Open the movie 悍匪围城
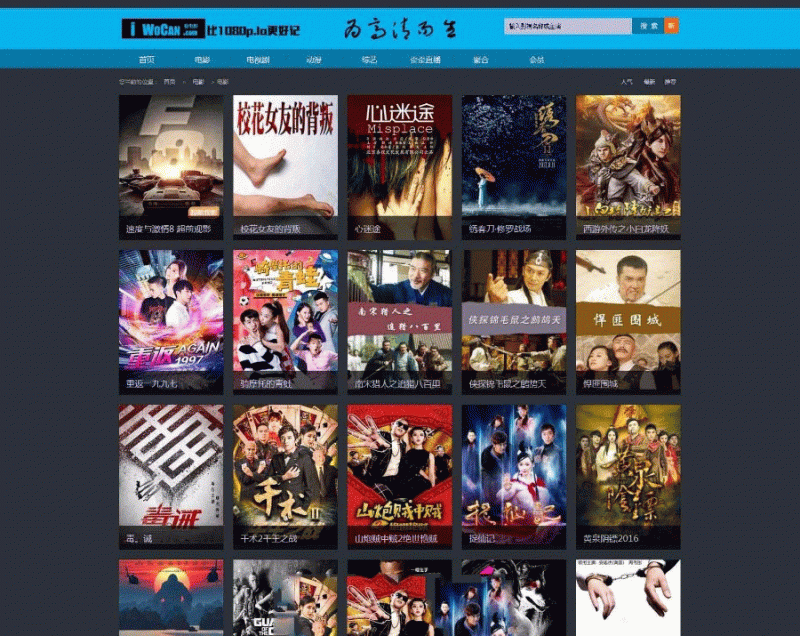The height and width of the screenshot is (636, 800). (x=628, y=320)
